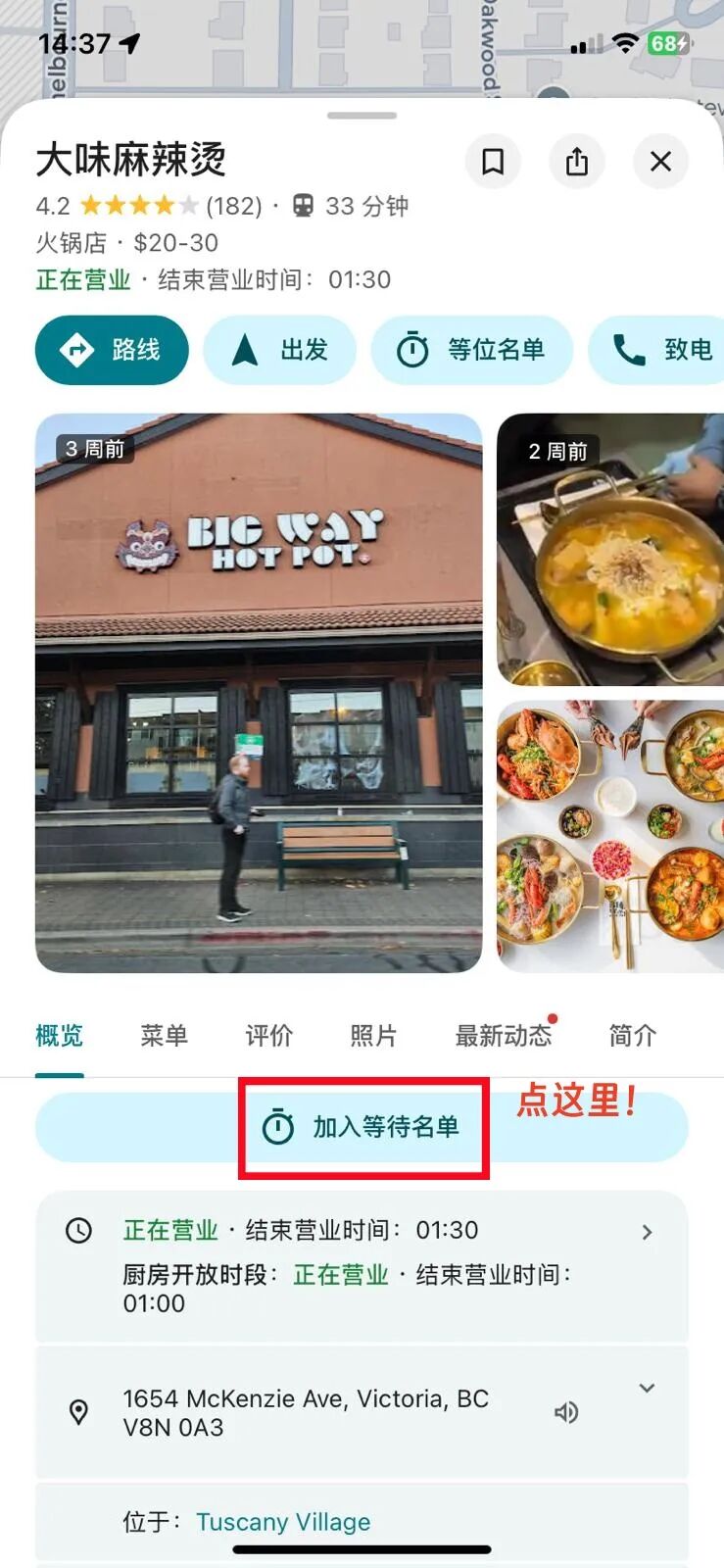Viewport: 724px width, 1568px height.
Task: Open the Tuscany Village link
Action: 283,1522
